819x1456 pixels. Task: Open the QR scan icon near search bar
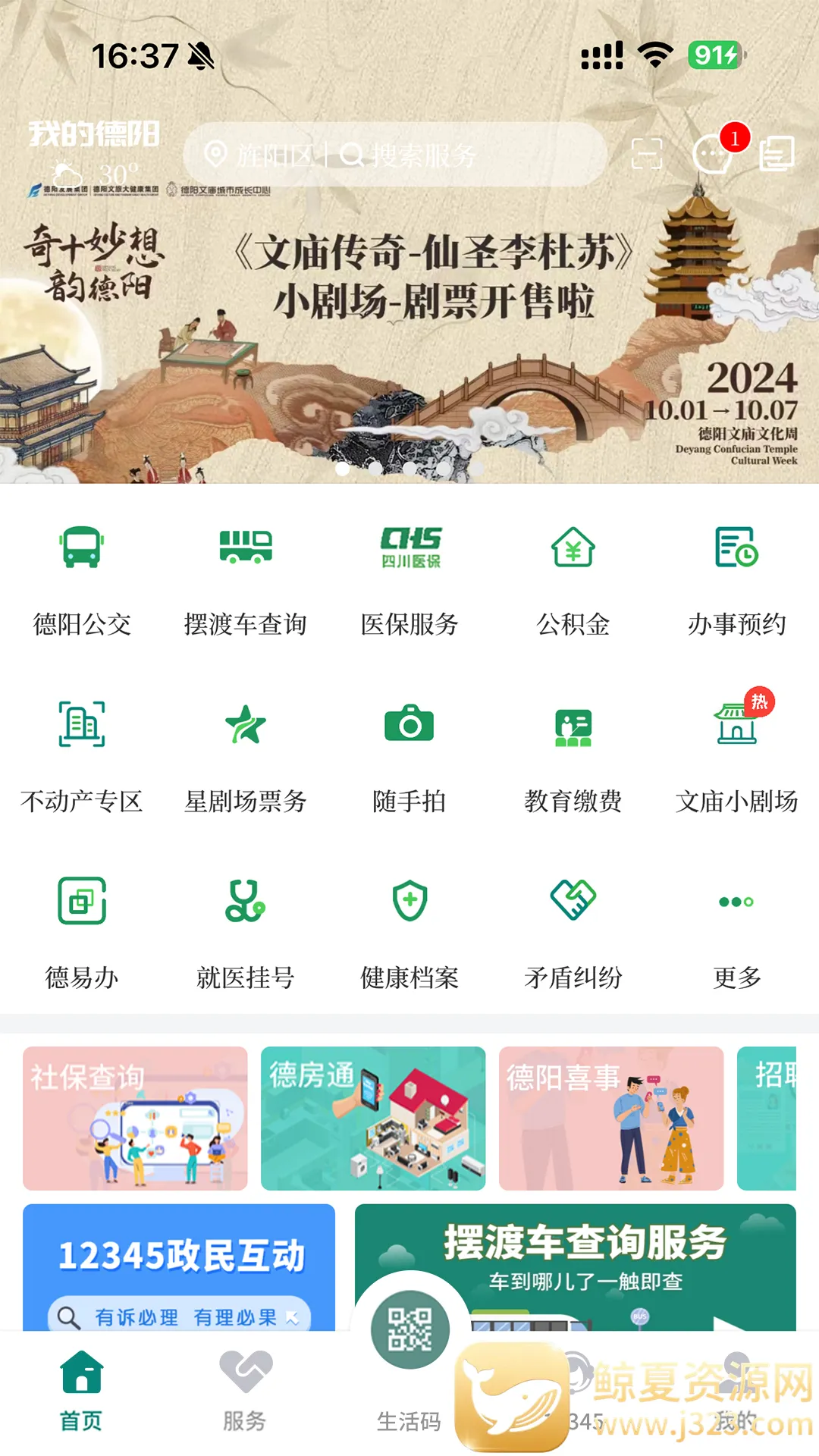point(650,155)
